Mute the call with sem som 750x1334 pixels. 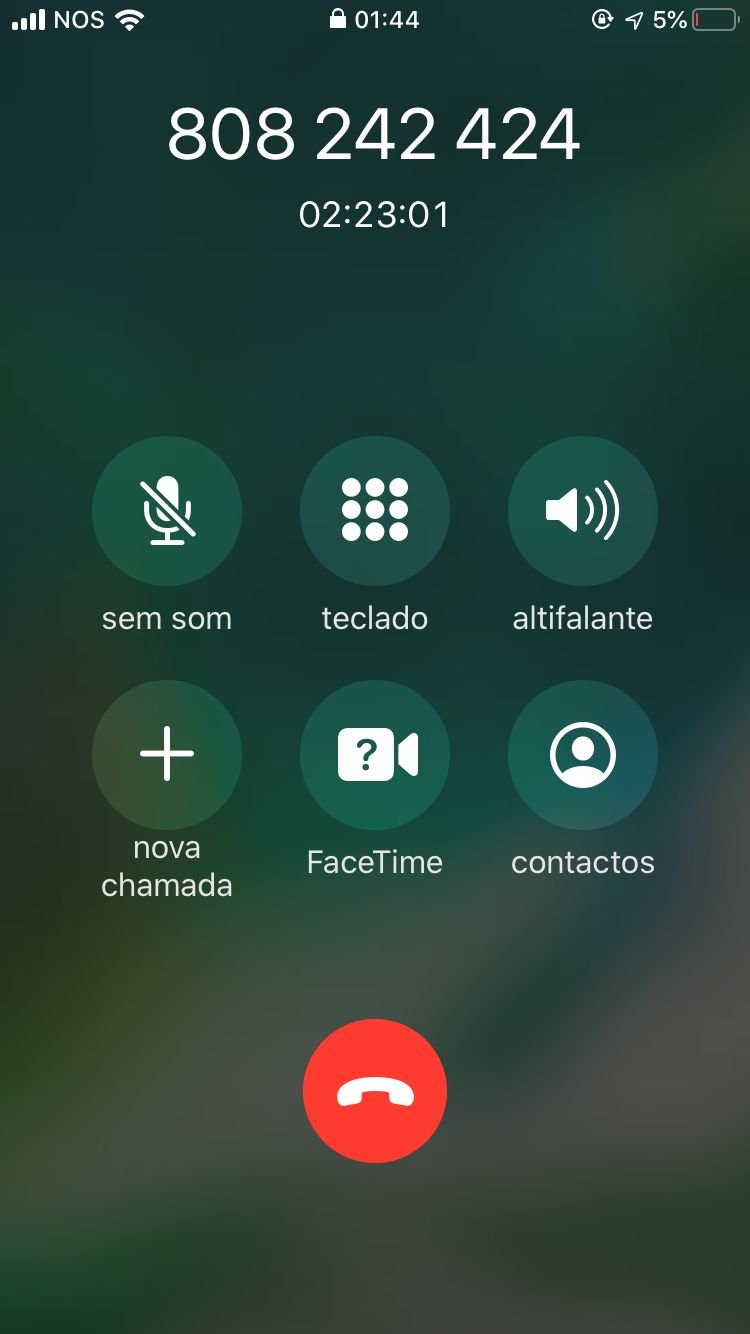pos(167,511)
